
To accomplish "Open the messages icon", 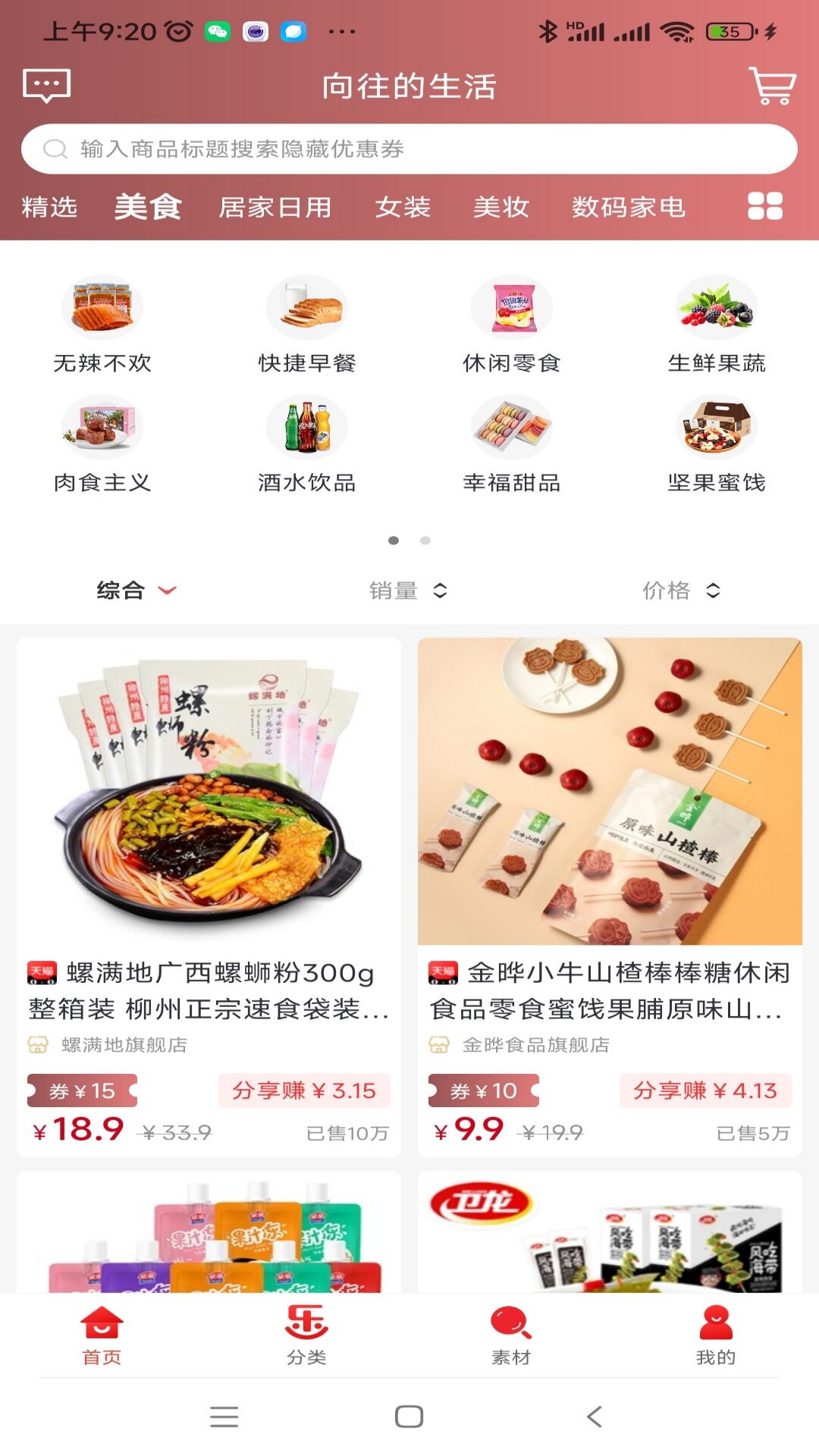I will pos(47,85).
